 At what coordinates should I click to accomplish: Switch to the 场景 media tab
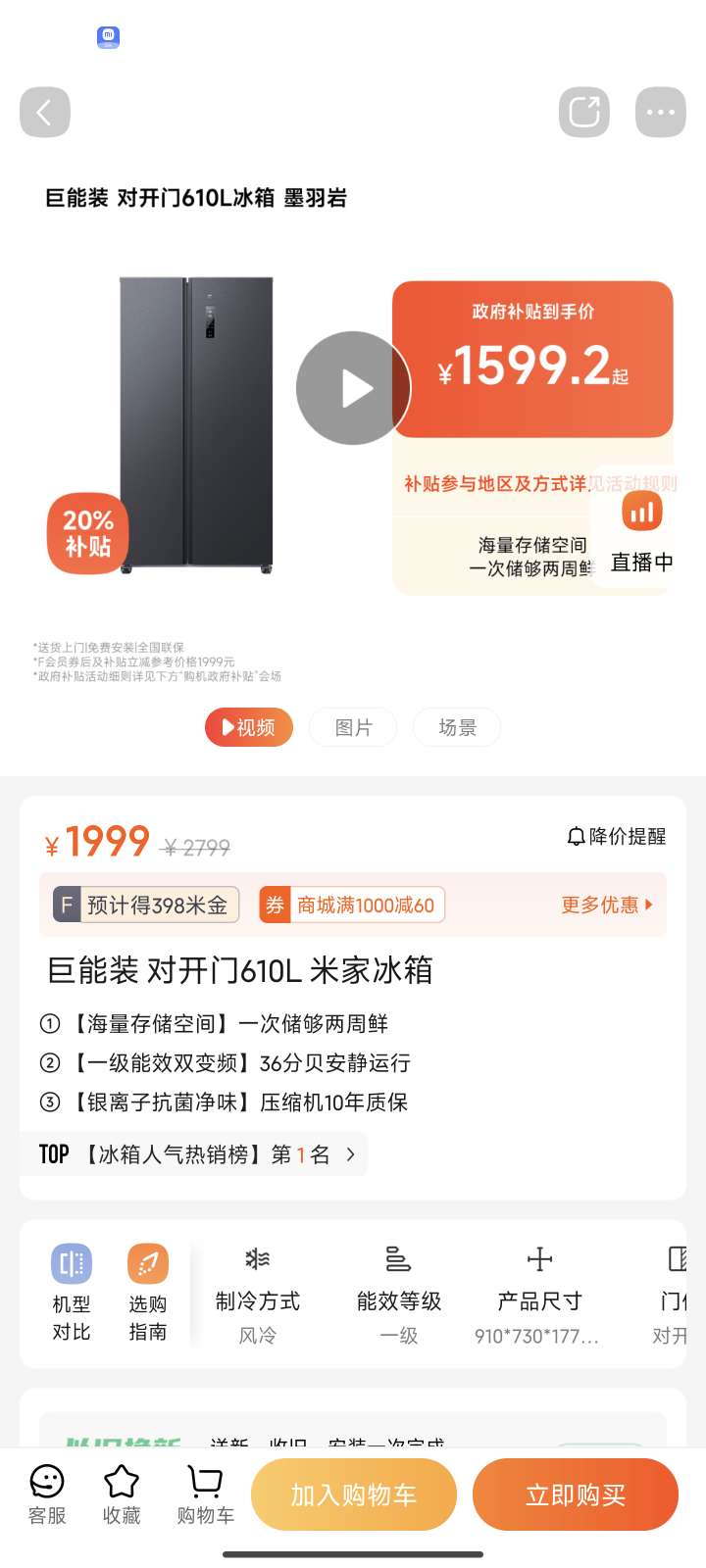pyautogui.click(x=457, y=727)
